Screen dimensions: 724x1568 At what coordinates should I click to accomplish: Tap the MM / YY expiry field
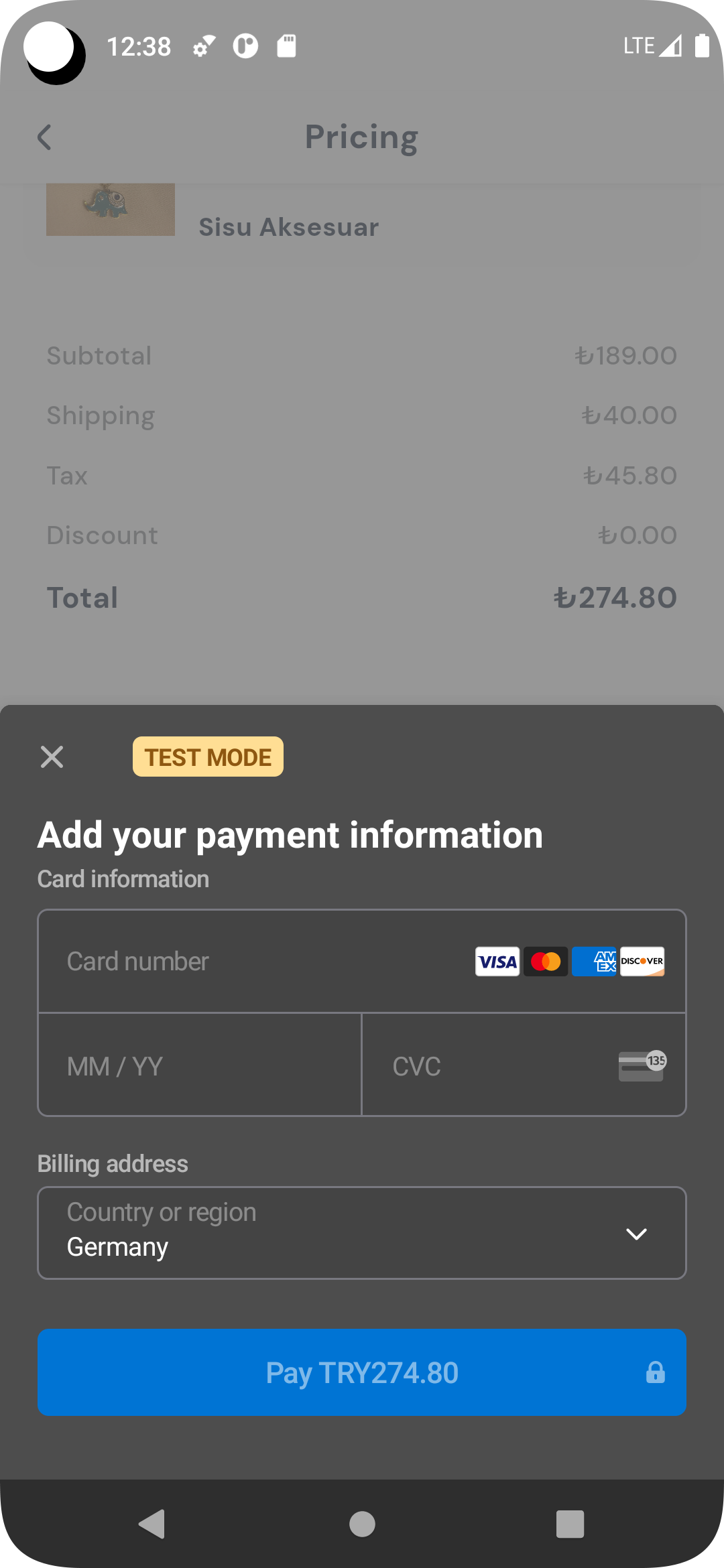[200, 1065]
